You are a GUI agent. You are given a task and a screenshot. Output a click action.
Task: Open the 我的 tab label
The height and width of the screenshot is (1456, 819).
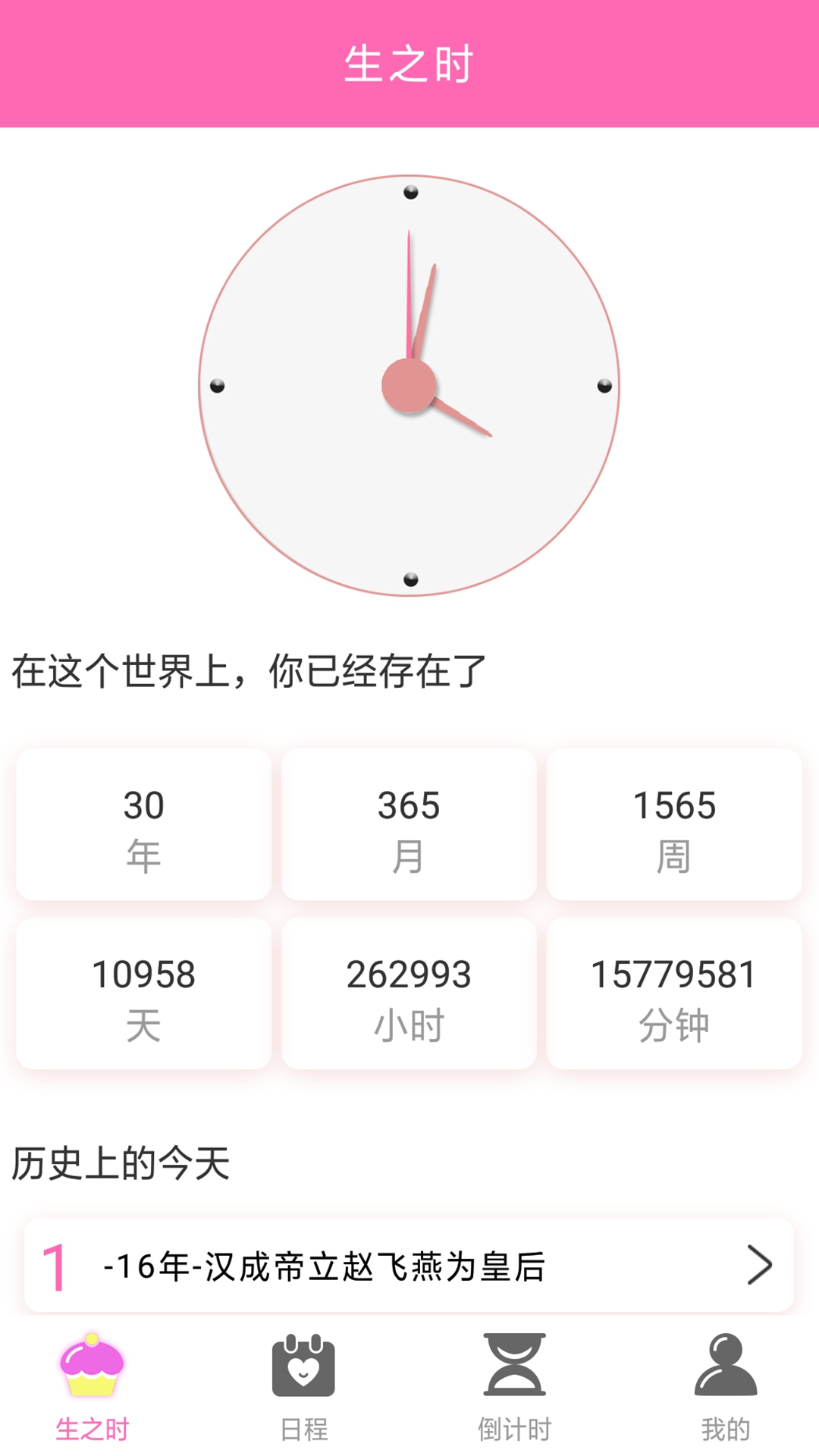726,1429
